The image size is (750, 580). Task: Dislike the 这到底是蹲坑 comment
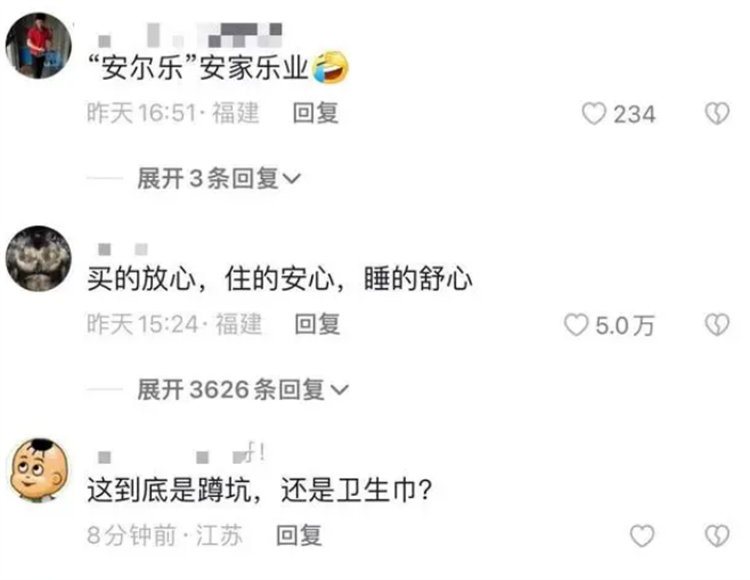[716, 535]
